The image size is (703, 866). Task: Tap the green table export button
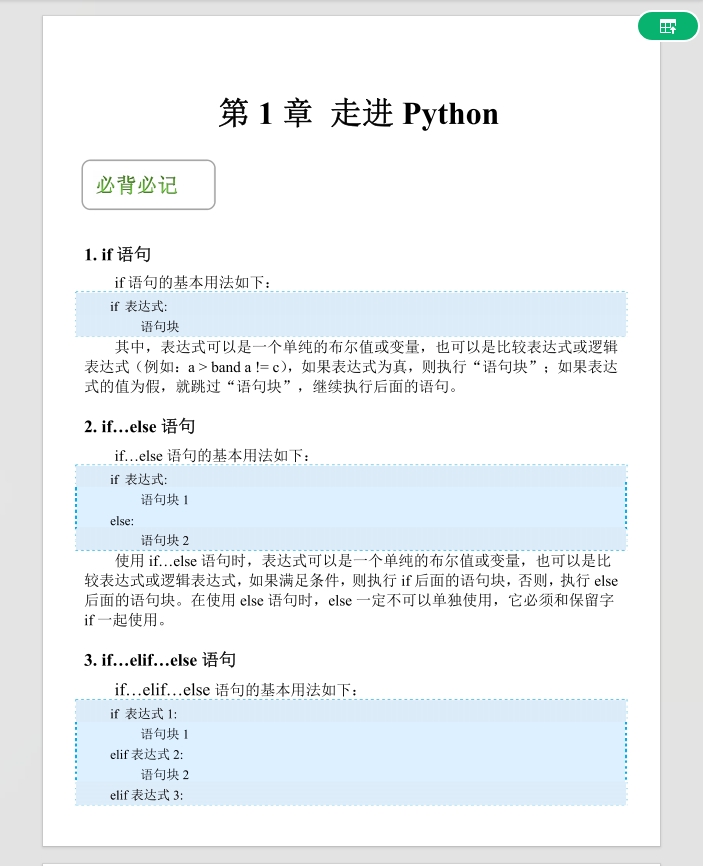tap(668, 27)
